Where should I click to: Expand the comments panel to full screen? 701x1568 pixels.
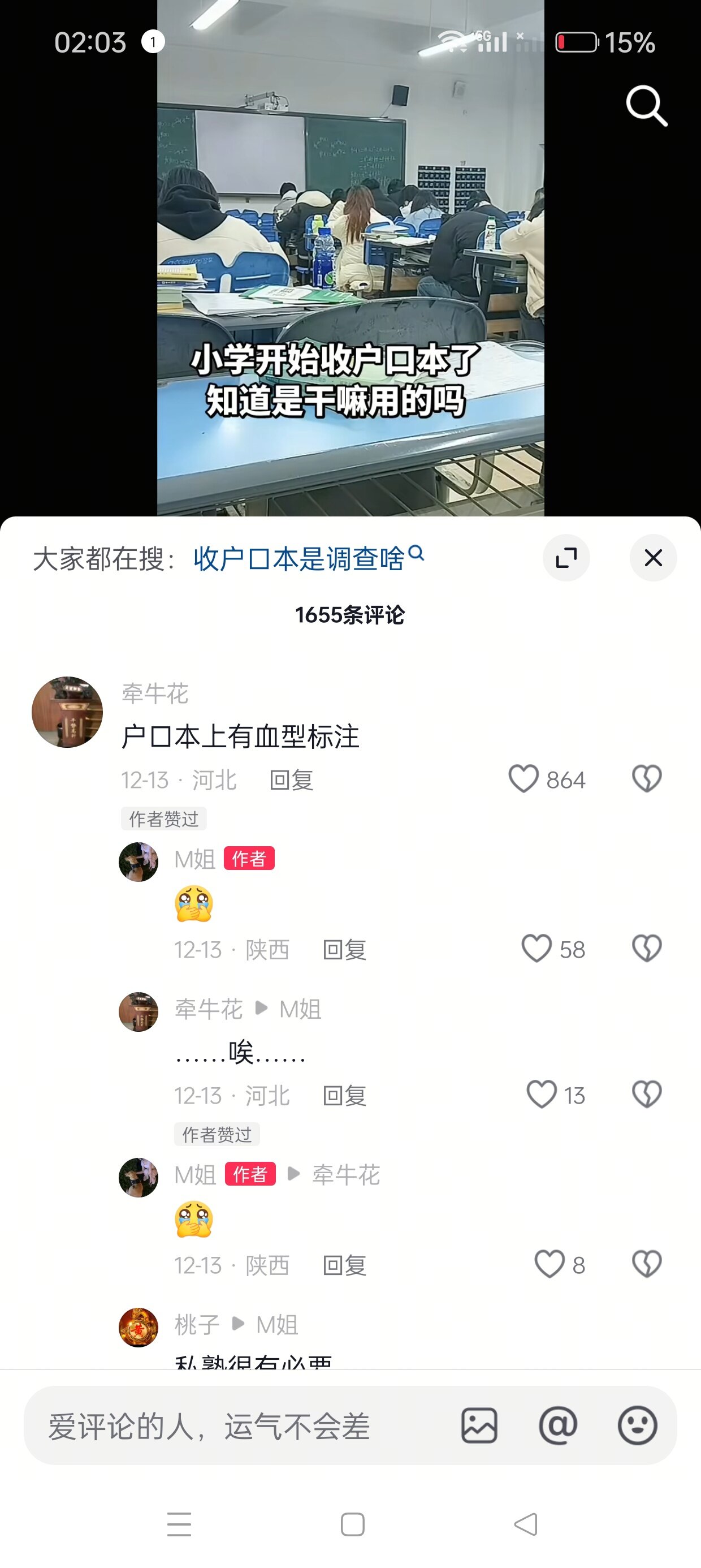pos(566,558)
